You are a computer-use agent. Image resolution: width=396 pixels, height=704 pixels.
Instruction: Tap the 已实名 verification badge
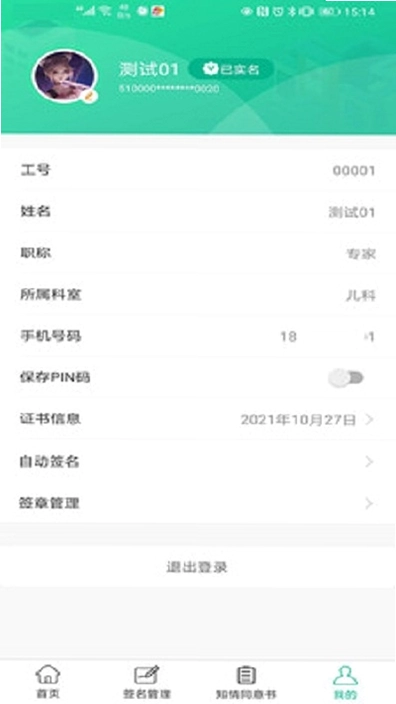click(x=231, y=69)
